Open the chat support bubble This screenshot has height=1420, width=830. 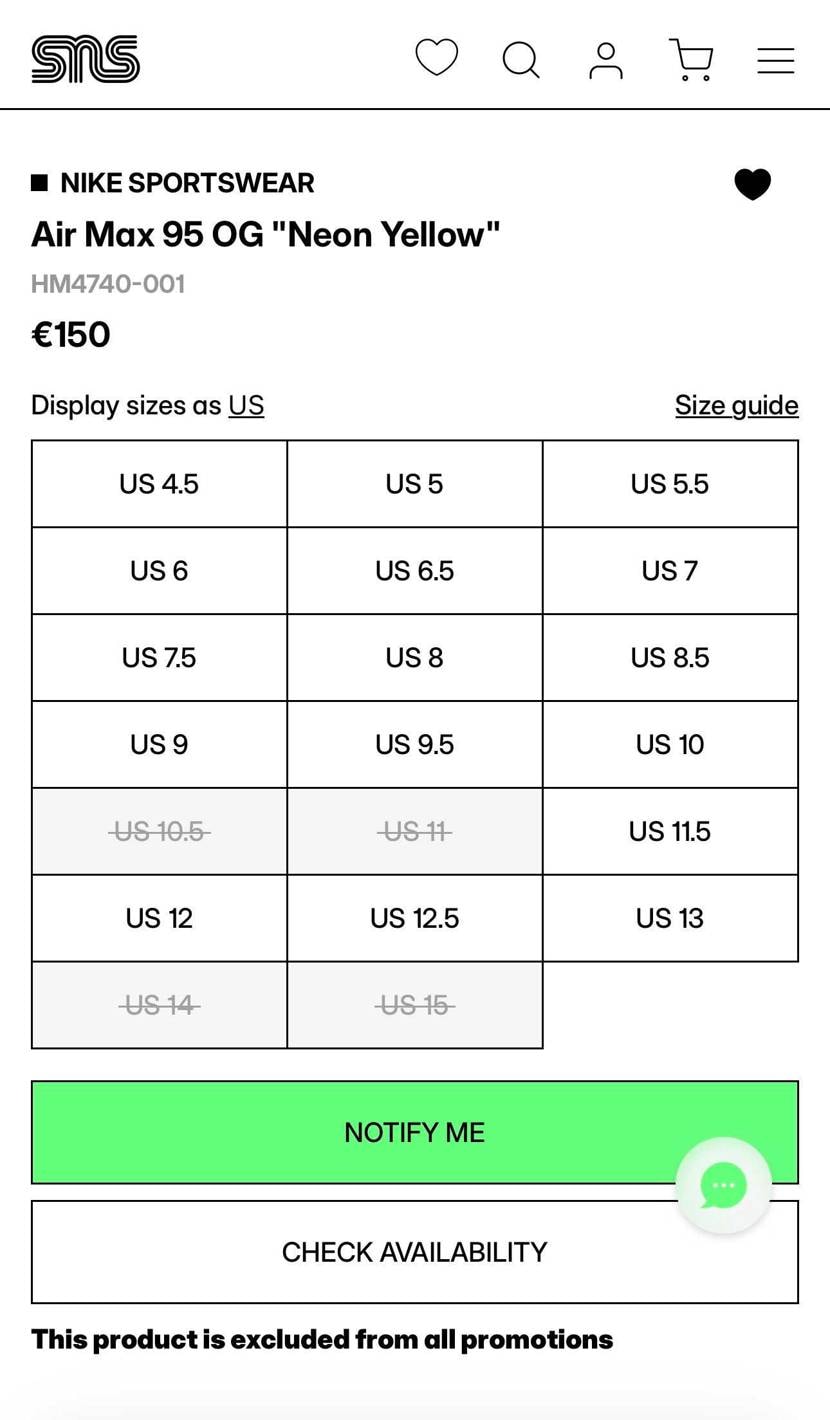(x=722, y=1185)
